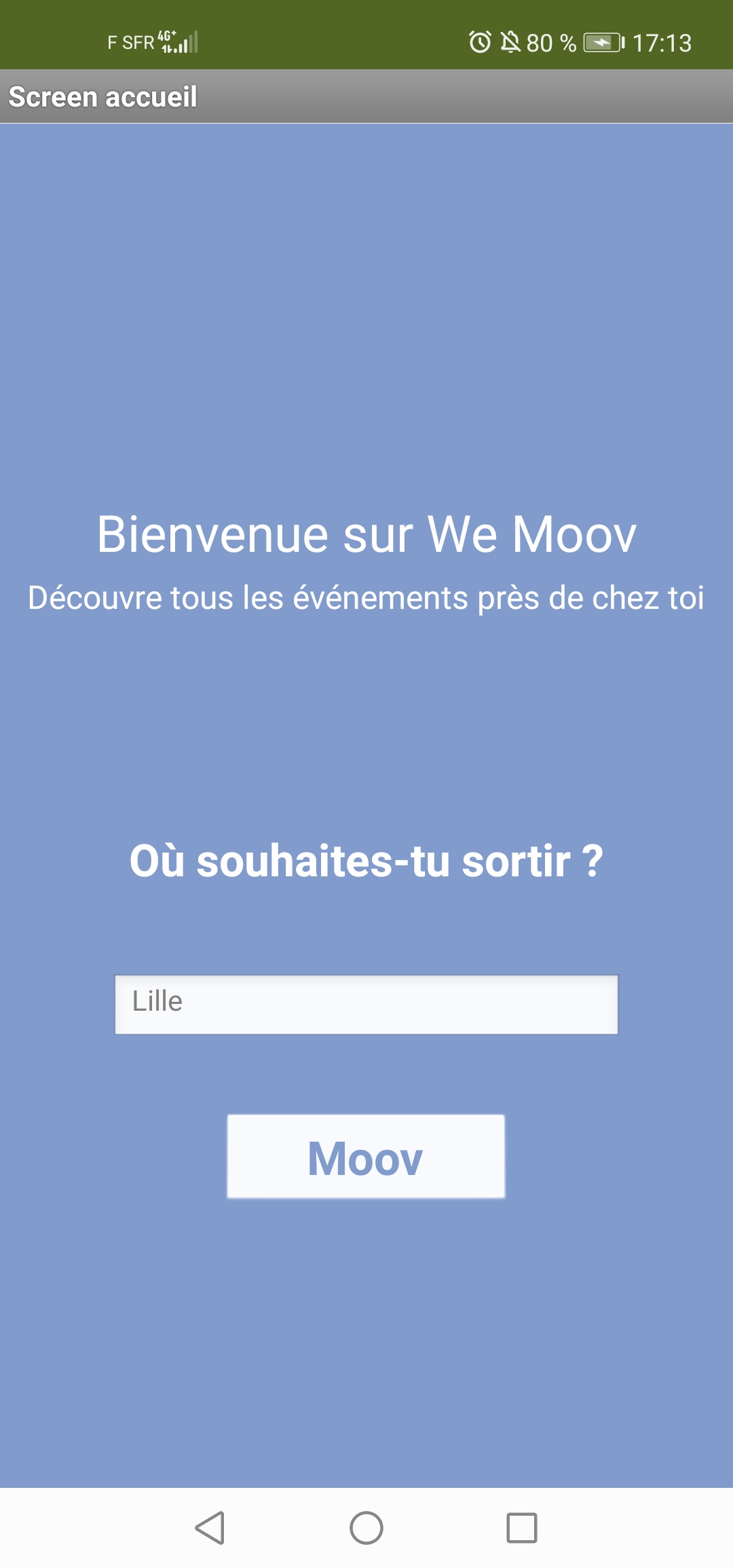Go back using the system back button
Viewport: 733px width, 1568px height.
(210, 1528)
